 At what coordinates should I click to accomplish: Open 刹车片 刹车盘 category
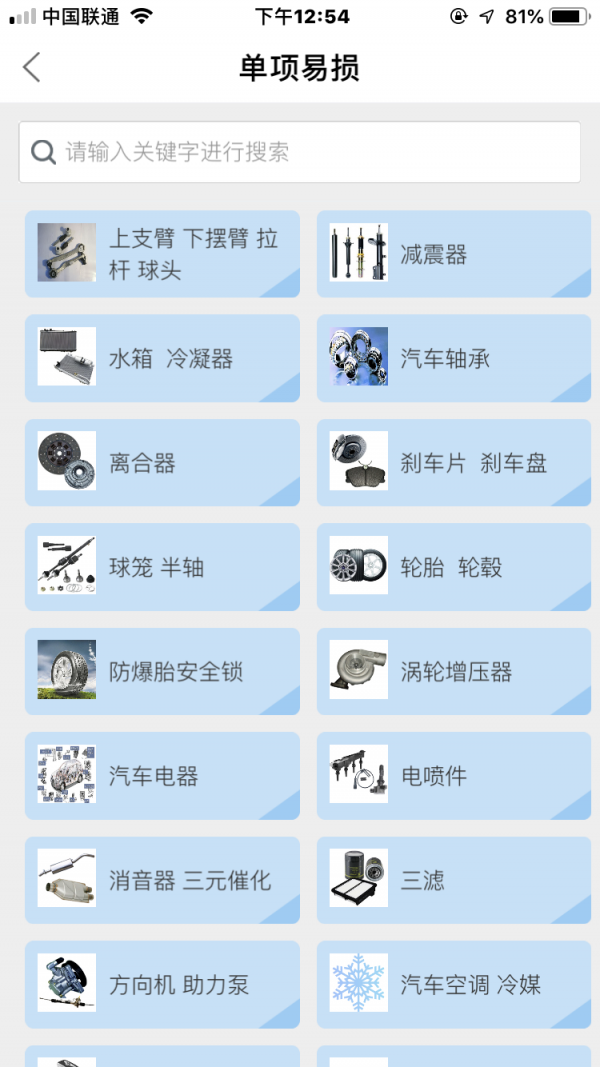click(x=454, y=463)
